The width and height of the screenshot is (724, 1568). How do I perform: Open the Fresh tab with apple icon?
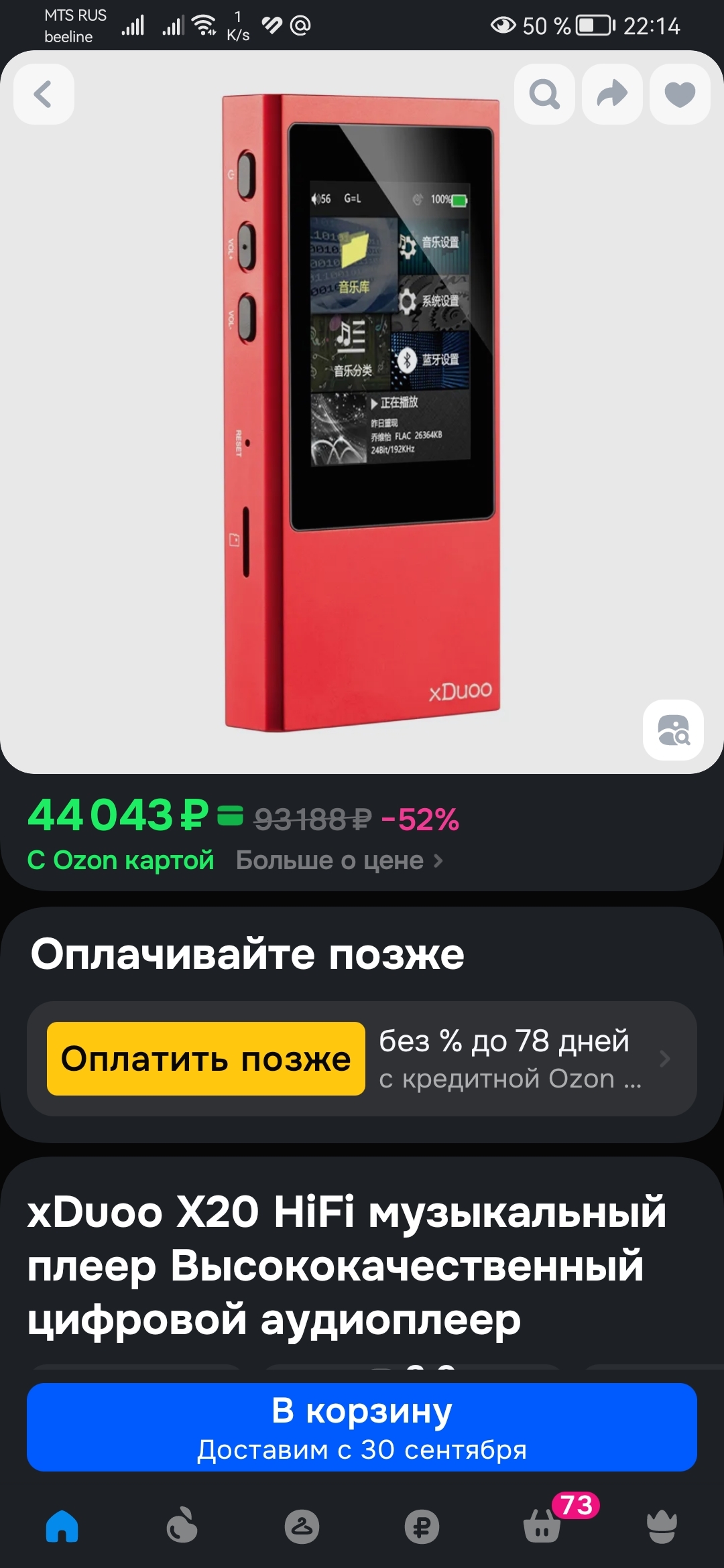tap(182, 1526)
